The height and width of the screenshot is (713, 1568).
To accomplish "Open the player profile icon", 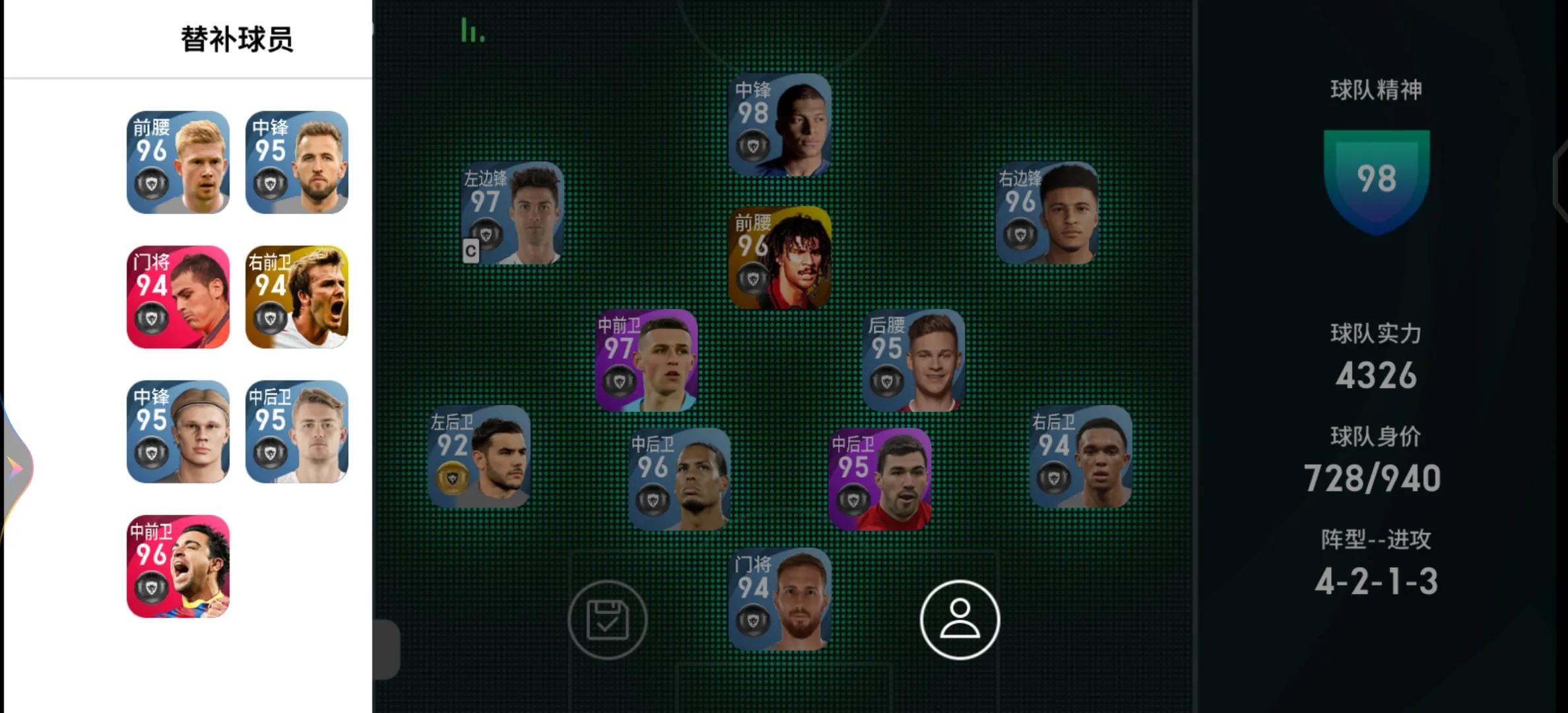I will (x=960, y=619).
